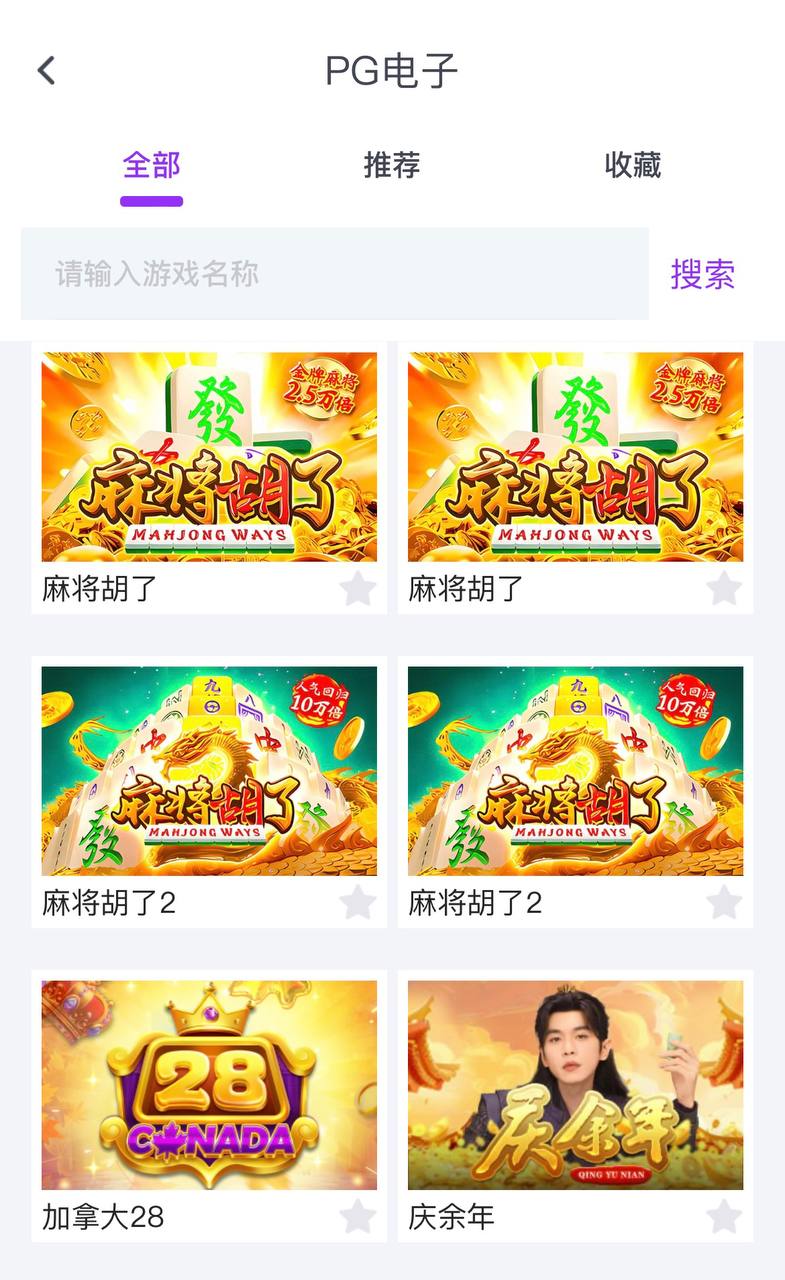This screenshot has height=1280, width=785.
Task: Tap the 搜索 button
Action: click(x=703, y=274)
